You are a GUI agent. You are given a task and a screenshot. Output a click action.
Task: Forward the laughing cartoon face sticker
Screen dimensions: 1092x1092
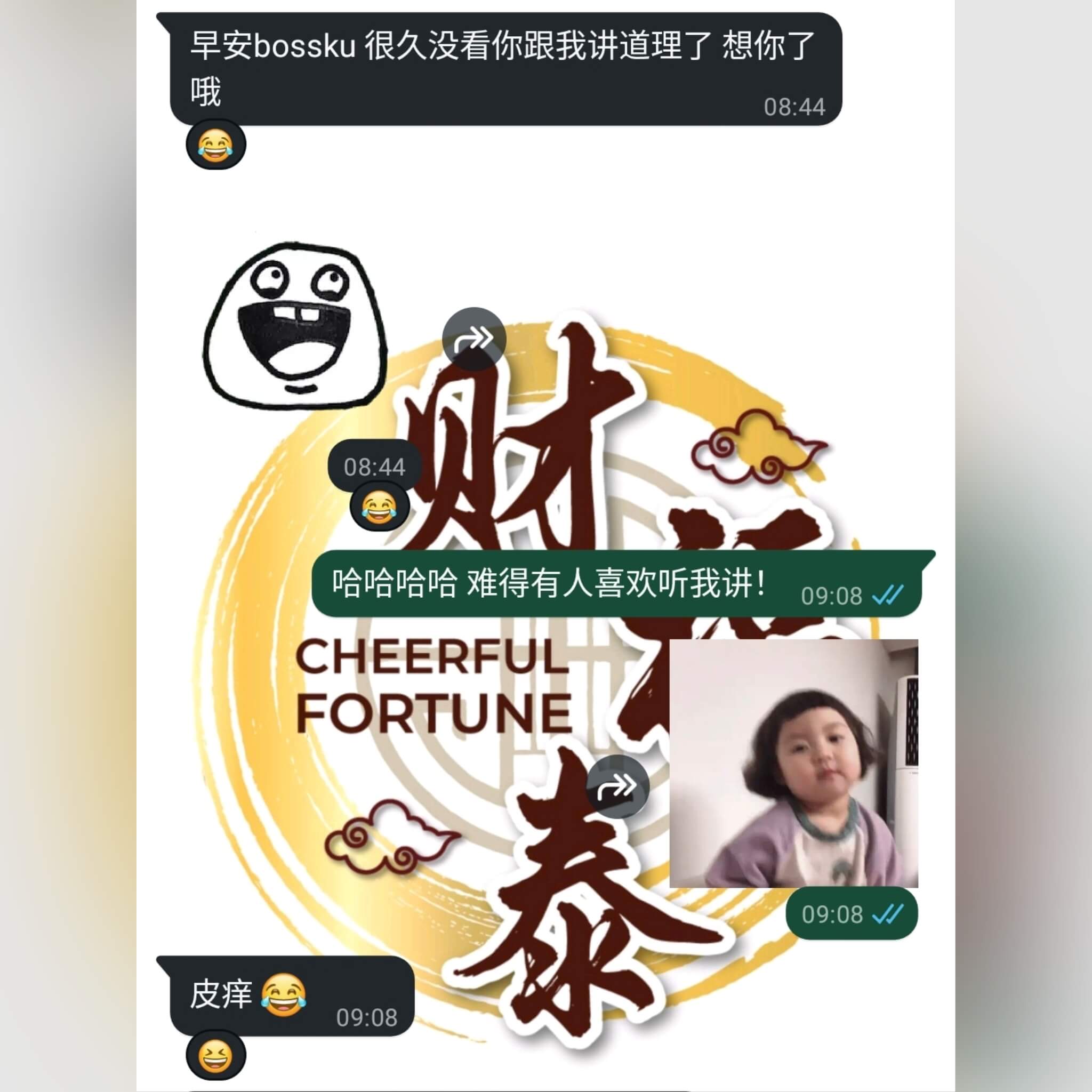(x=473, y=339)
